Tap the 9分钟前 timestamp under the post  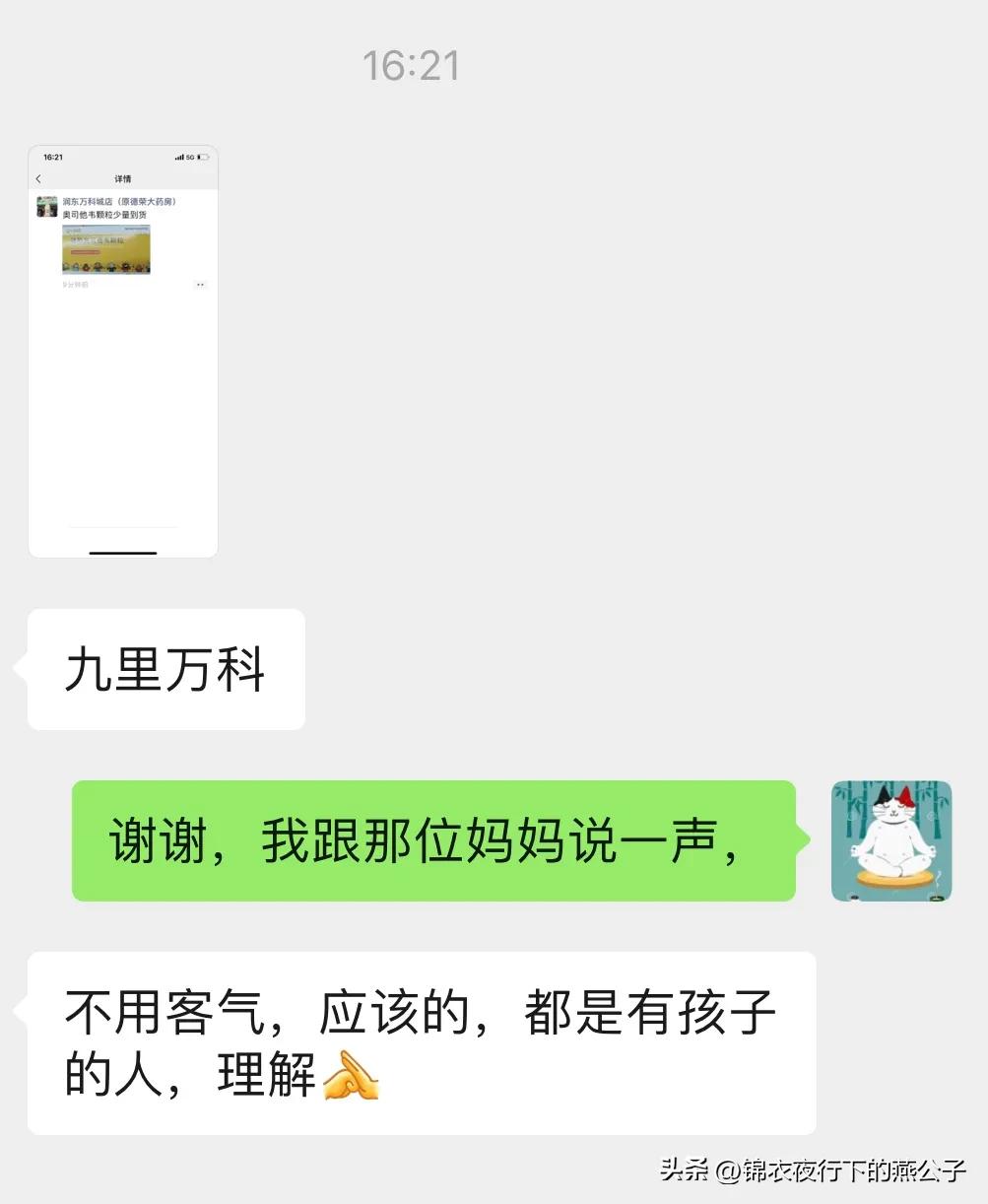point(74,285)
